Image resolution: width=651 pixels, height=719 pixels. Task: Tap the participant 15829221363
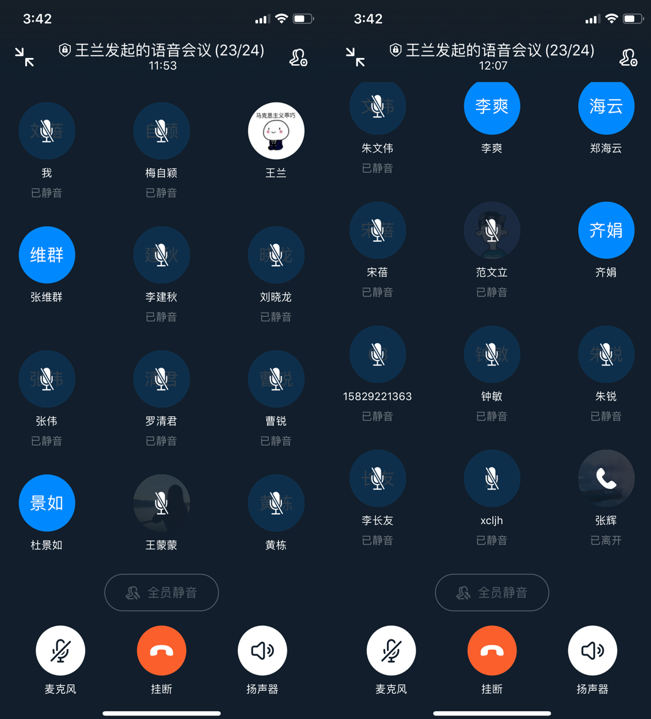click(377, 354)
